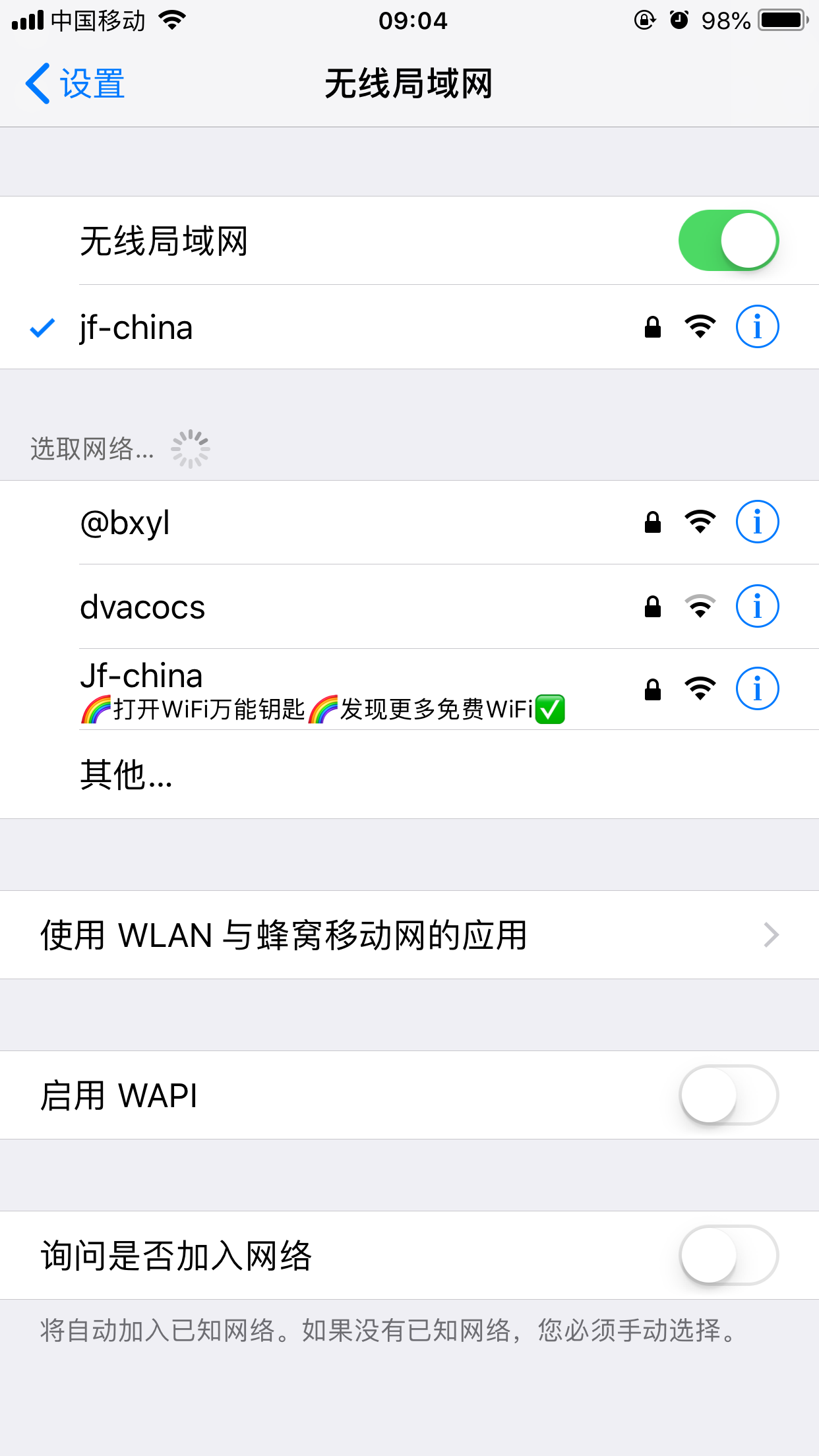Open info for connected jf-china network
Screen dimensions: 819x1456
click(x=757, y=326)
